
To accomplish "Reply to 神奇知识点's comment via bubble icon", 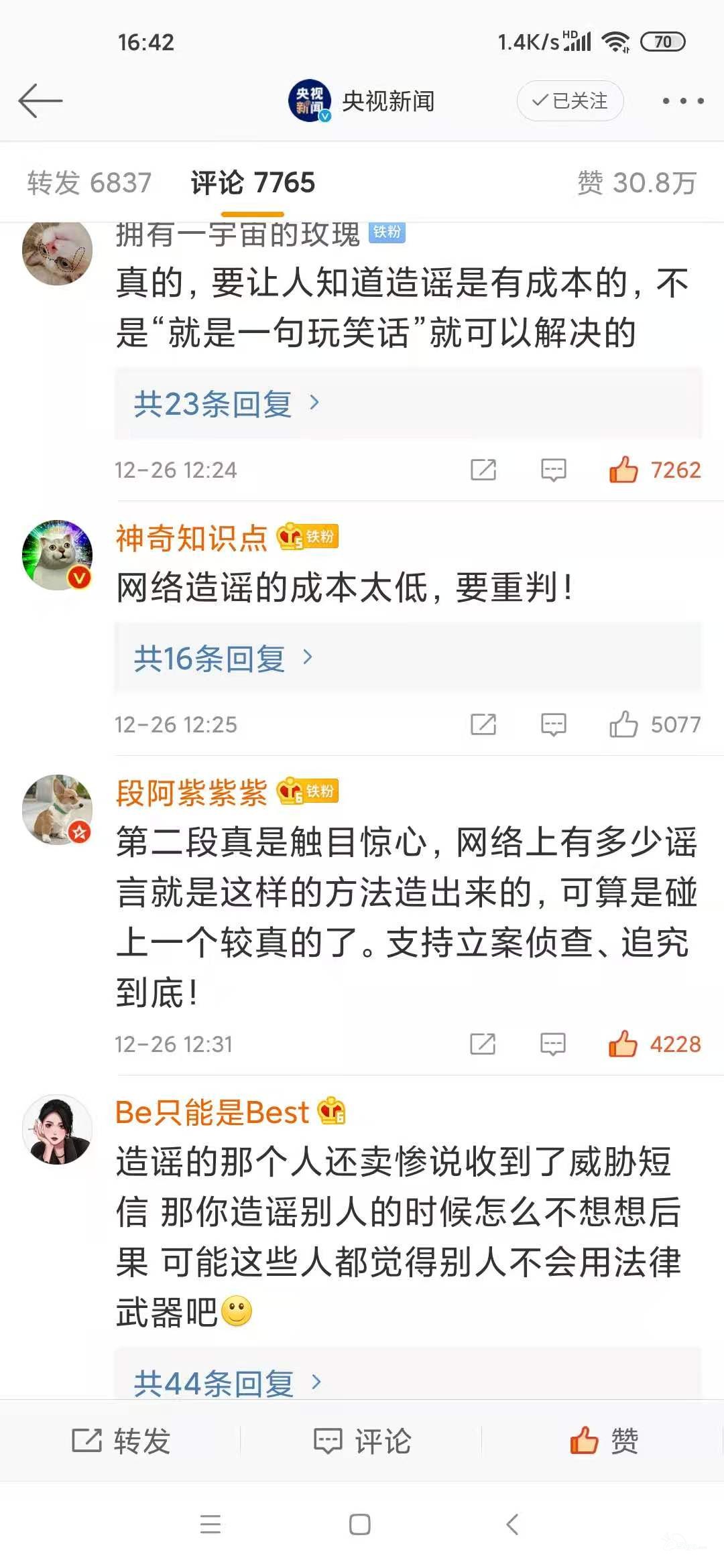I will (553, 724).
